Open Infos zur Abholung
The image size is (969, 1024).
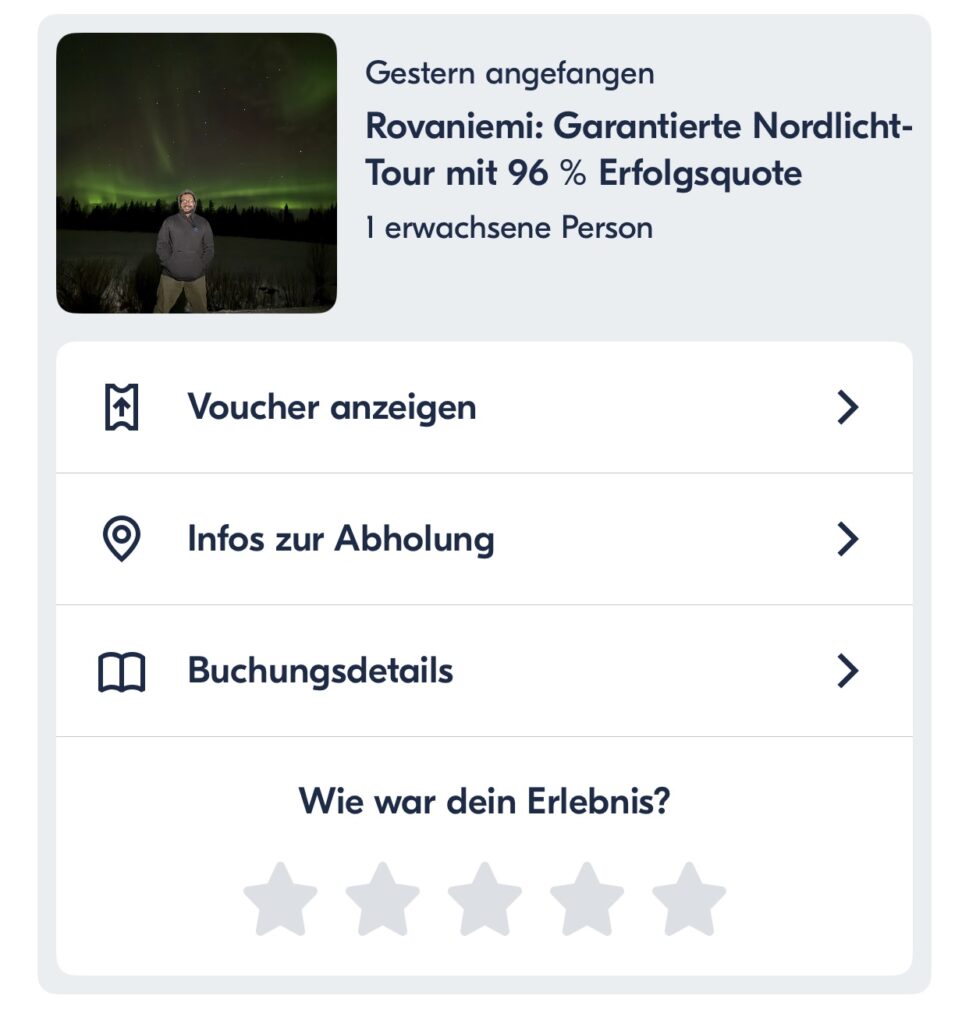coord(484,539)
